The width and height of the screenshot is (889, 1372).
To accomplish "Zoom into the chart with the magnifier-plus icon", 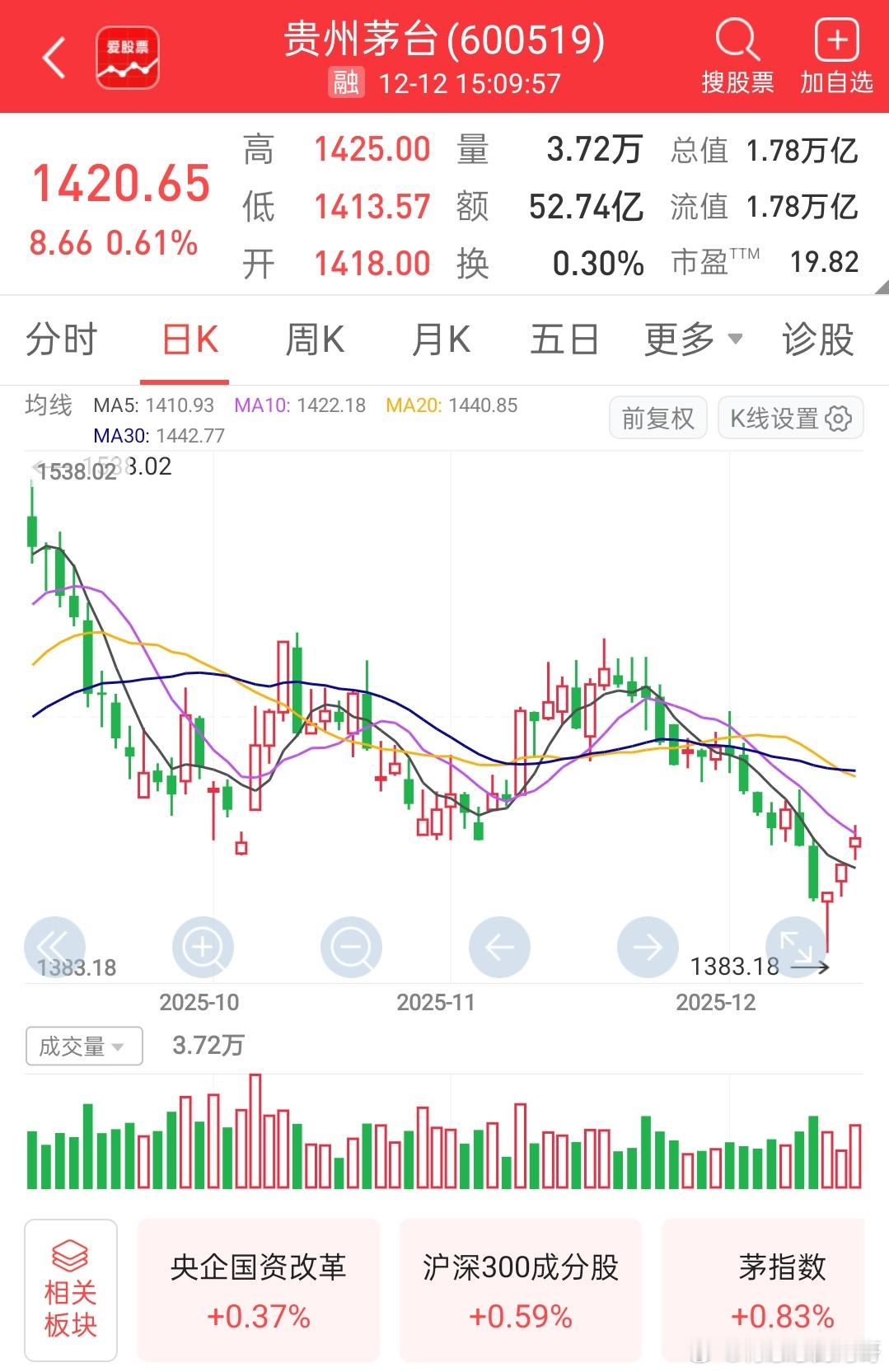I will pos(203,946).
